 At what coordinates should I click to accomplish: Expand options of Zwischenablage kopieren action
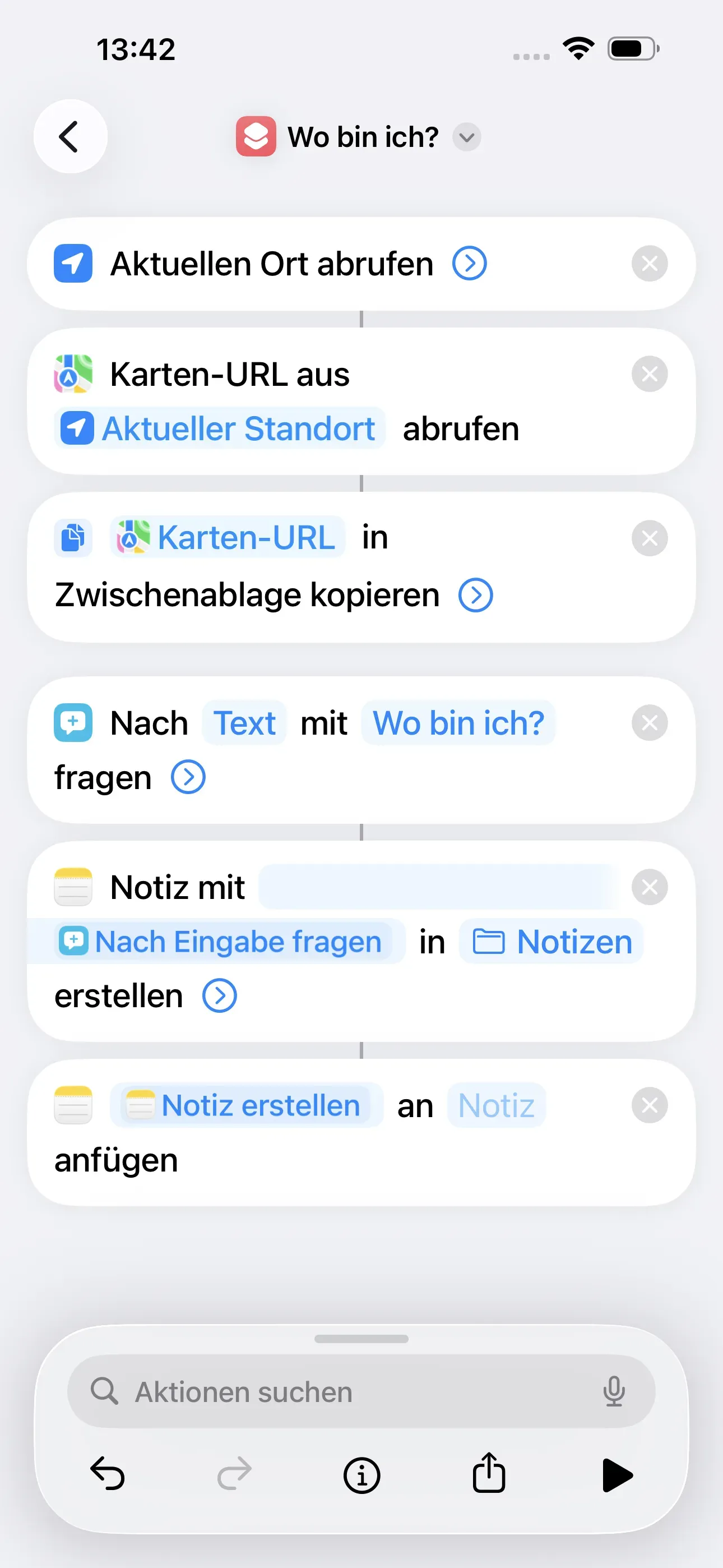pos(476,594)
